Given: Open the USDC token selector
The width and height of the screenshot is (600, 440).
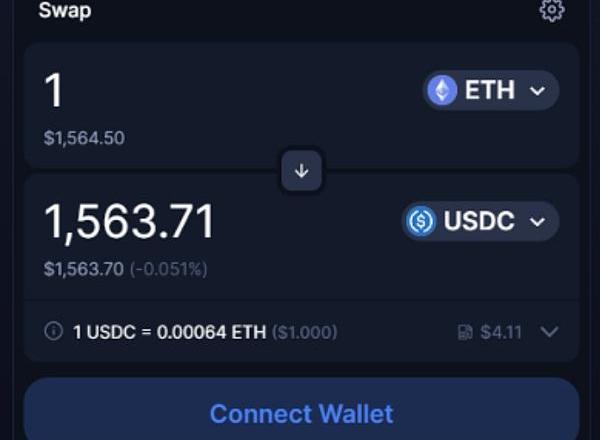Looking at the screenshot, I should (480, 221).
